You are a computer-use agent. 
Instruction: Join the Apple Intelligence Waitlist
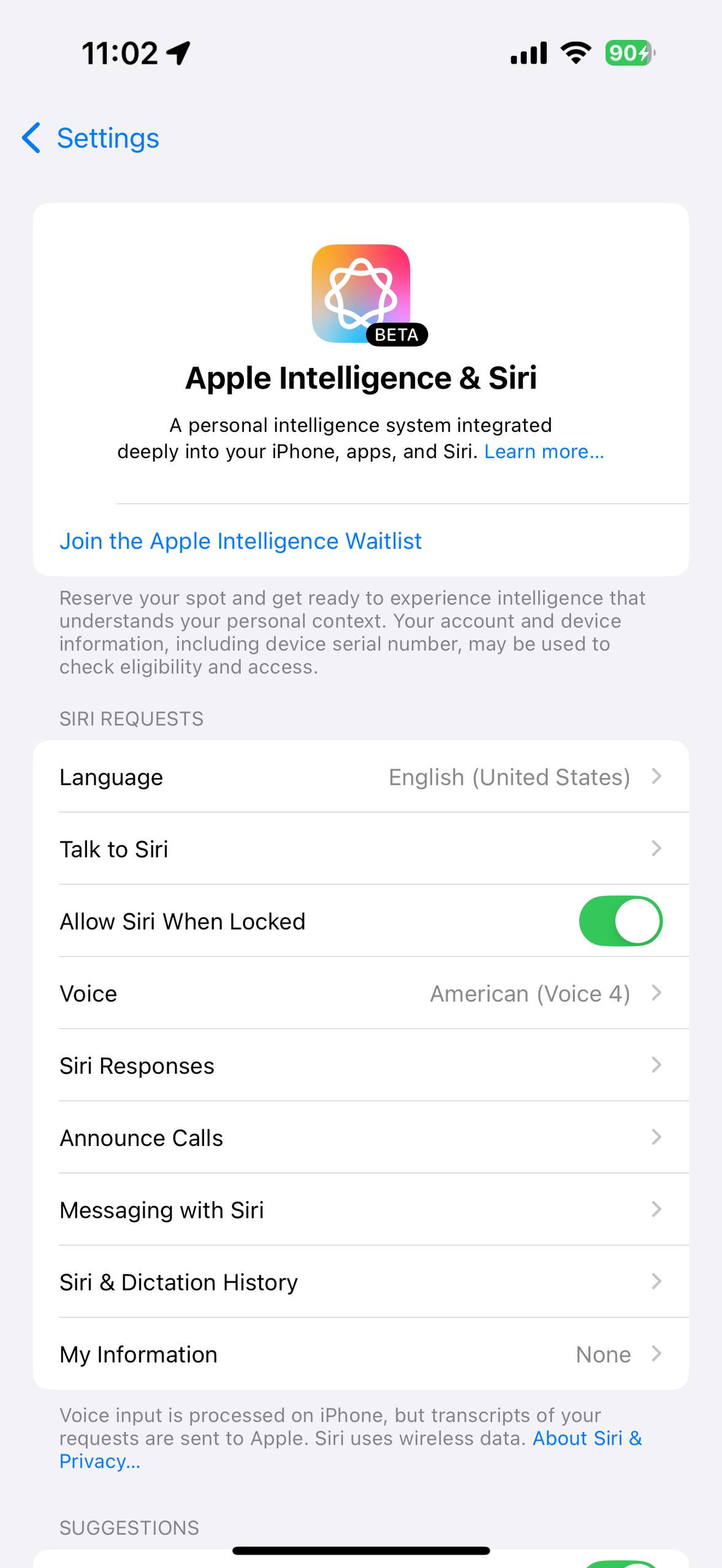(240, 541)
